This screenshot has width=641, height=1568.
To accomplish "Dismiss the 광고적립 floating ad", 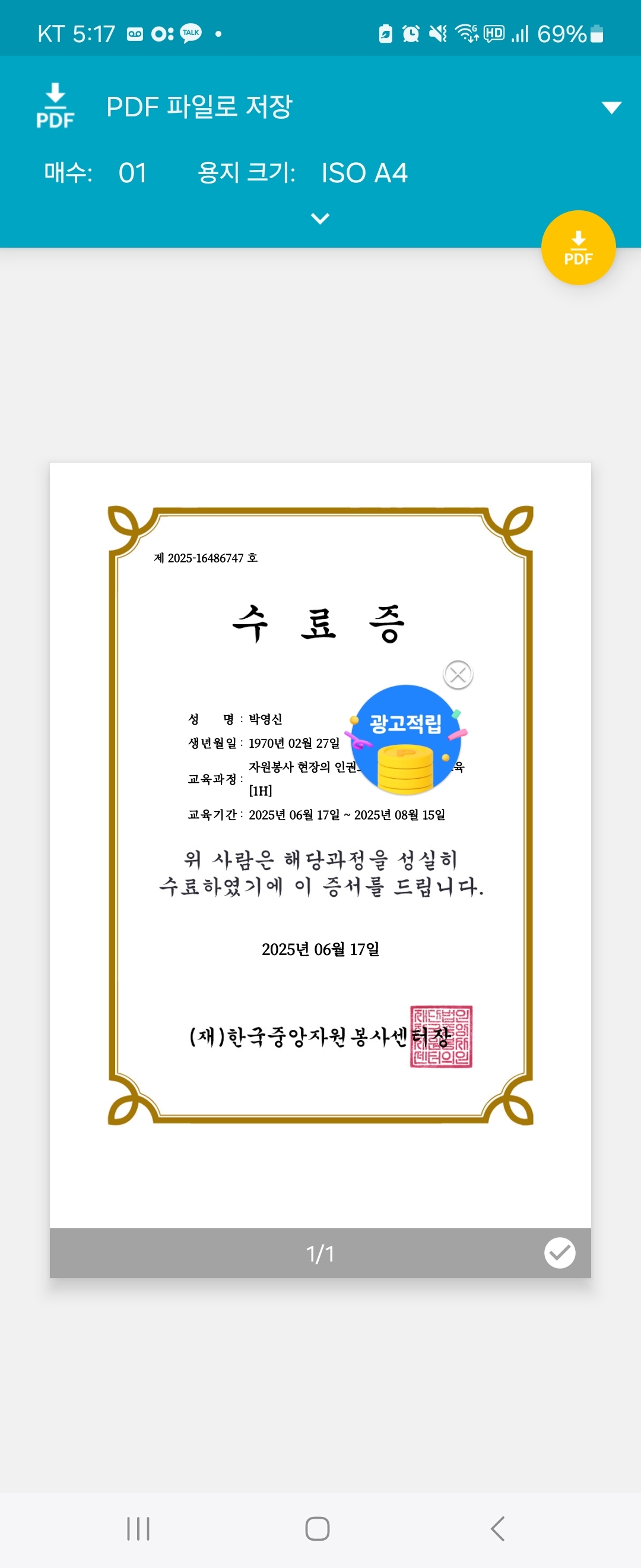I will (x=458, y=675).
